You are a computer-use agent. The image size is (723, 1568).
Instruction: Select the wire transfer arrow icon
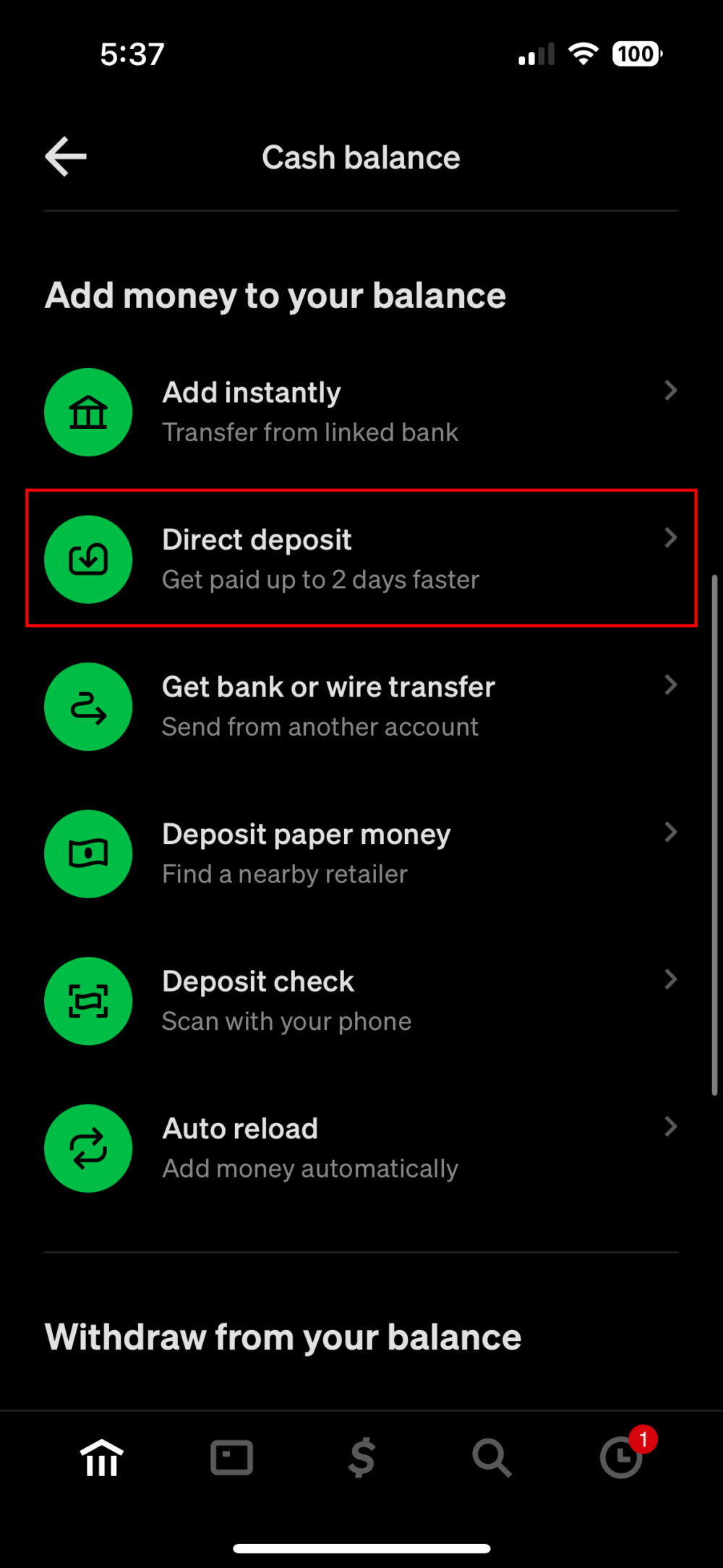(x=88, y=707)
